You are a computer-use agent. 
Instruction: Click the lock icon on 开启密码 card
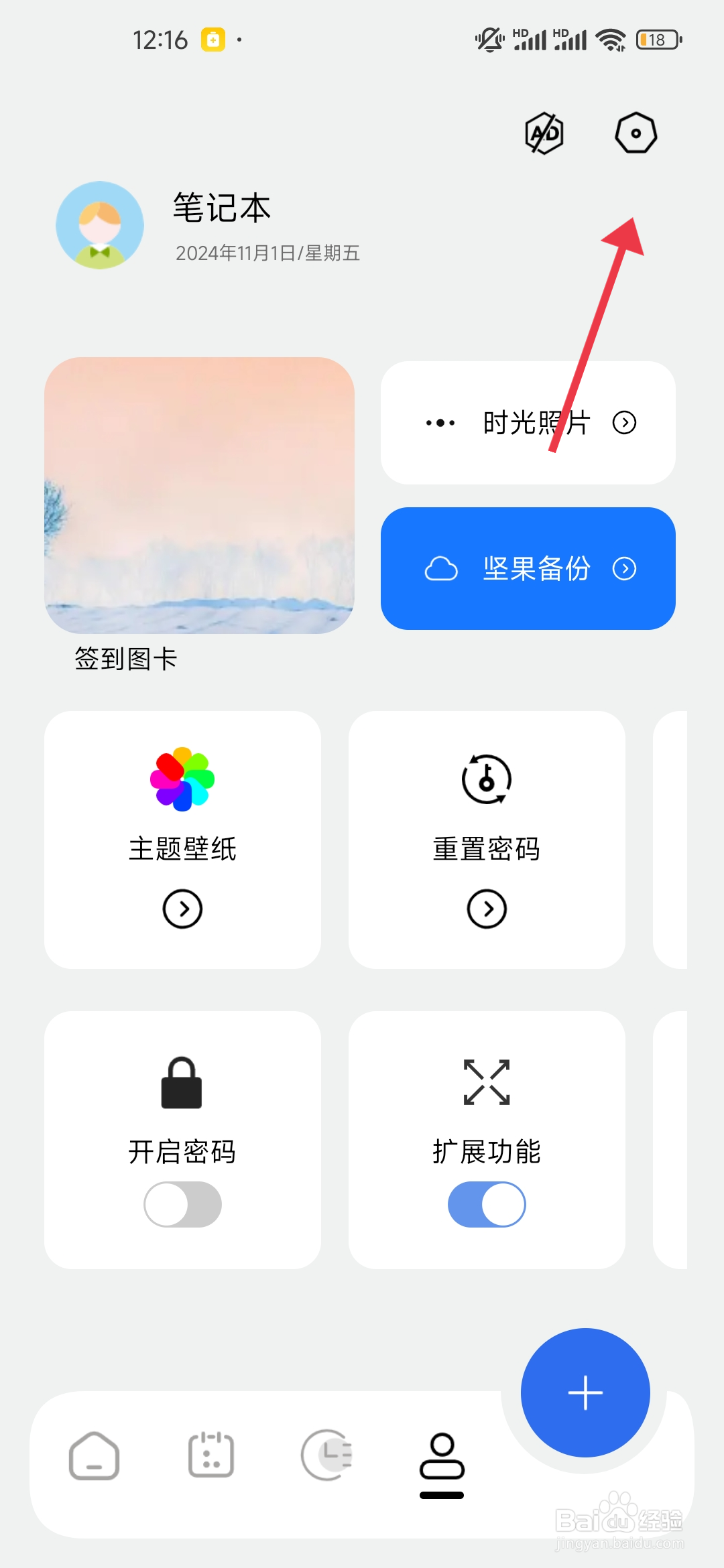click(182, 1084)
